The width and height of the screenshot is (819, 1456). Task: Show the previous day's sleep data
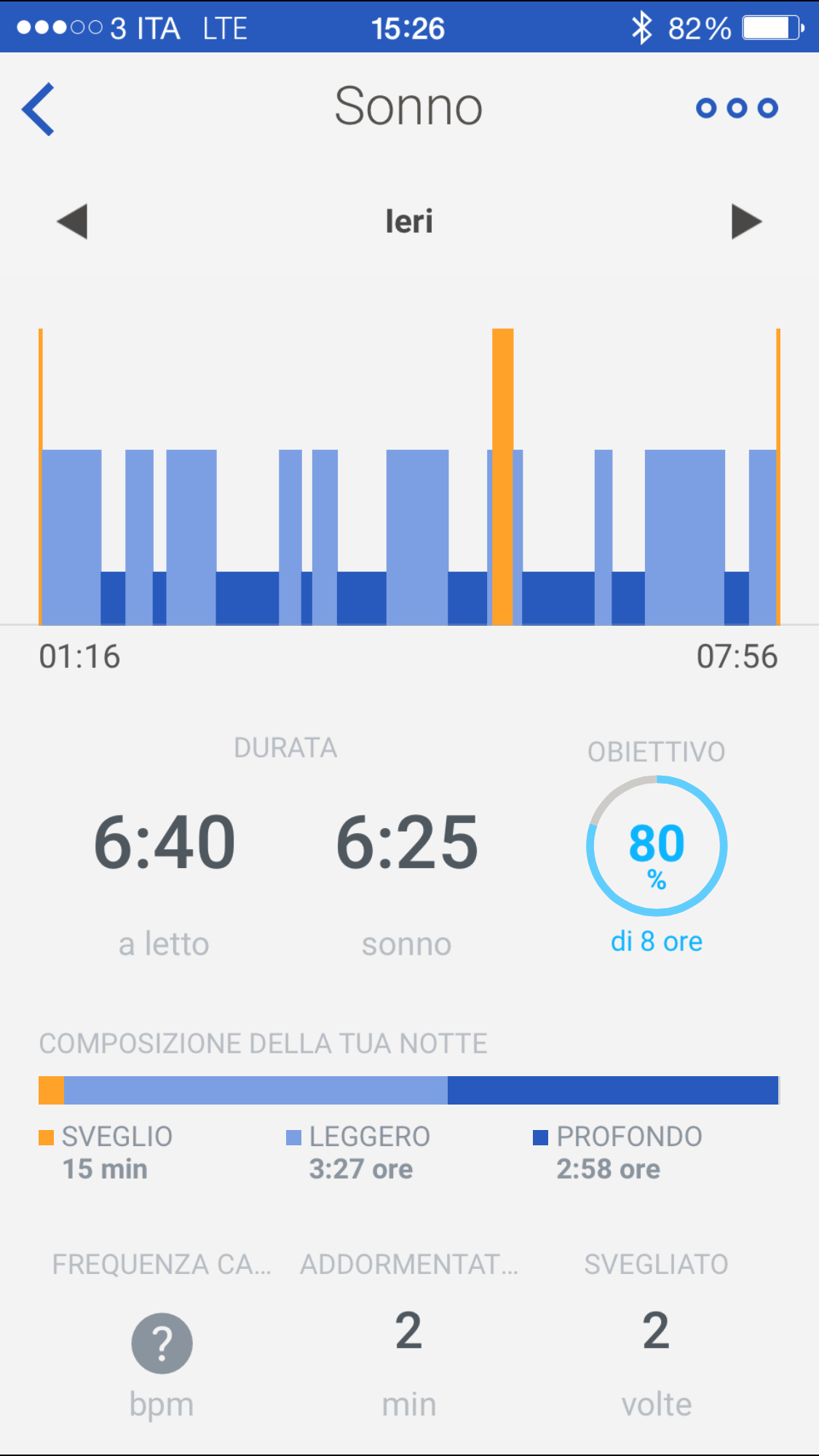[72, 221]
